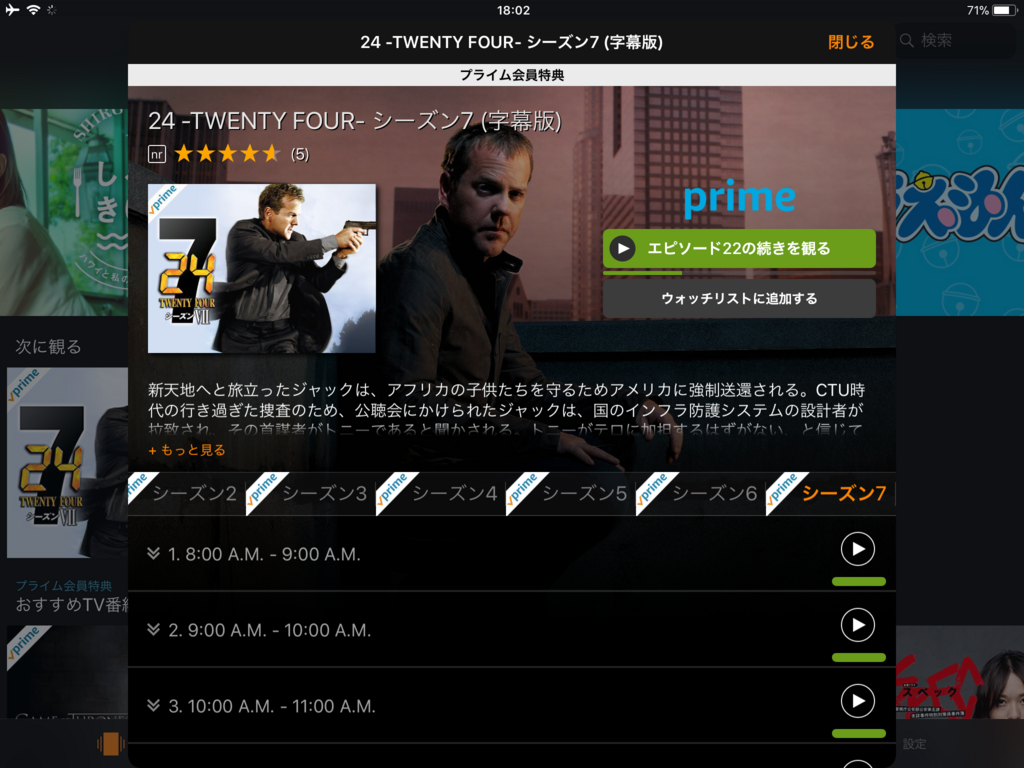Play episode 3. 10:00 A.M. - 11:00 A.M.
This screenshot has width=1024, height=768.
[x=857, y=701]
